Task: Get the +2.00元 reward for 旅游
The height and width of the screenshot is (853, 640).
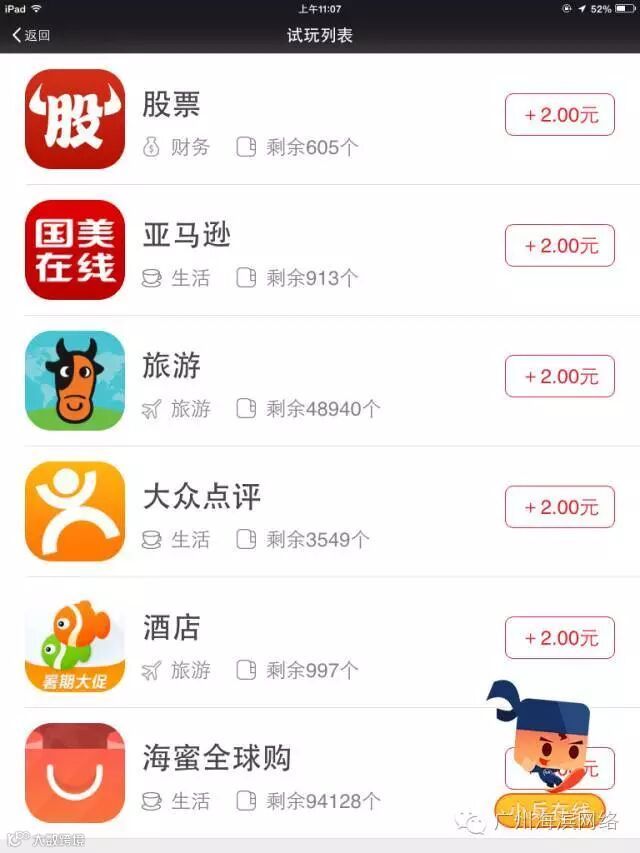Action: (559, 376)
